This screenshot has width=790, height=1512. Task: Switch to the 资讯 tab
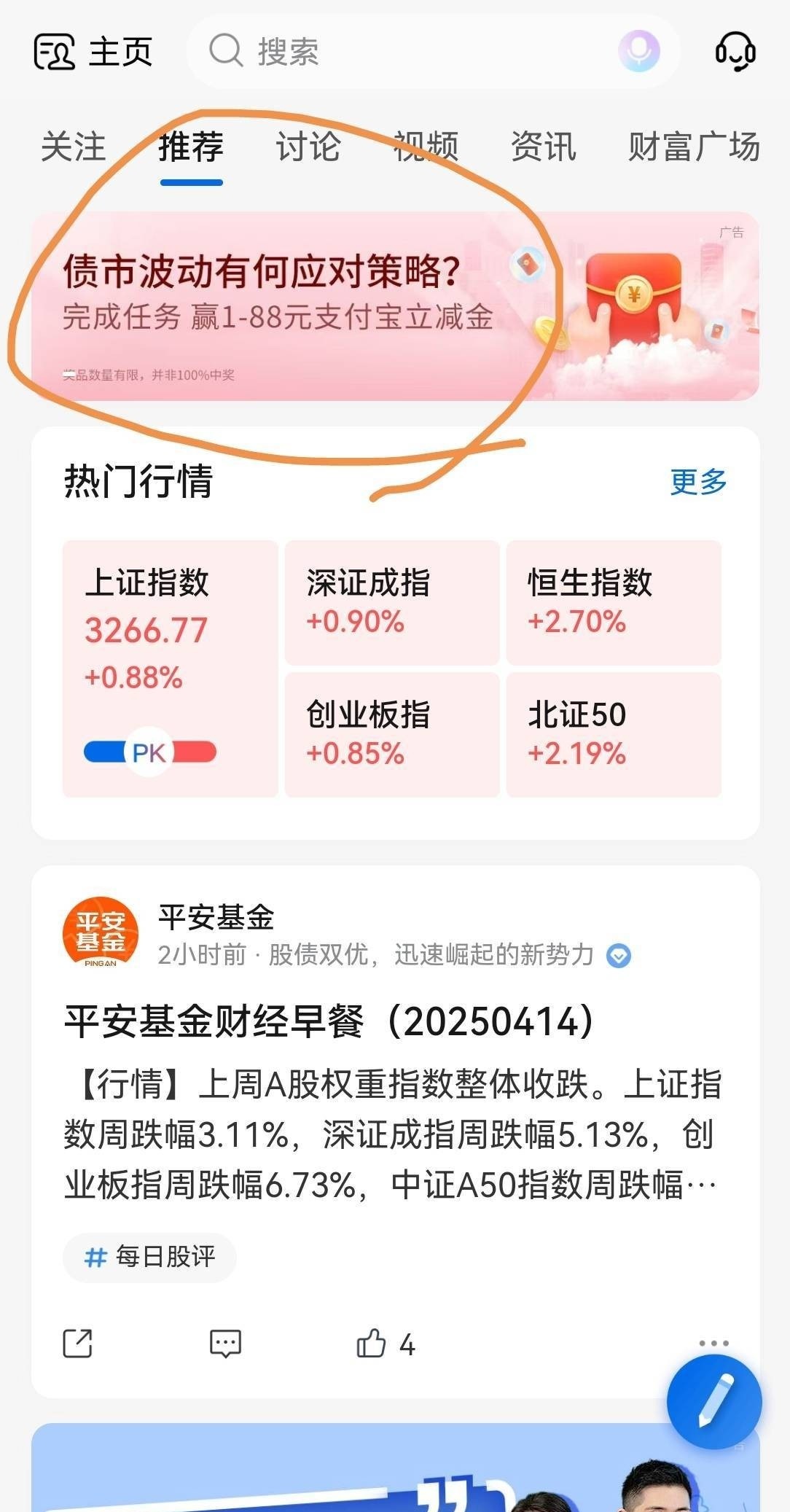pos(543,147)
